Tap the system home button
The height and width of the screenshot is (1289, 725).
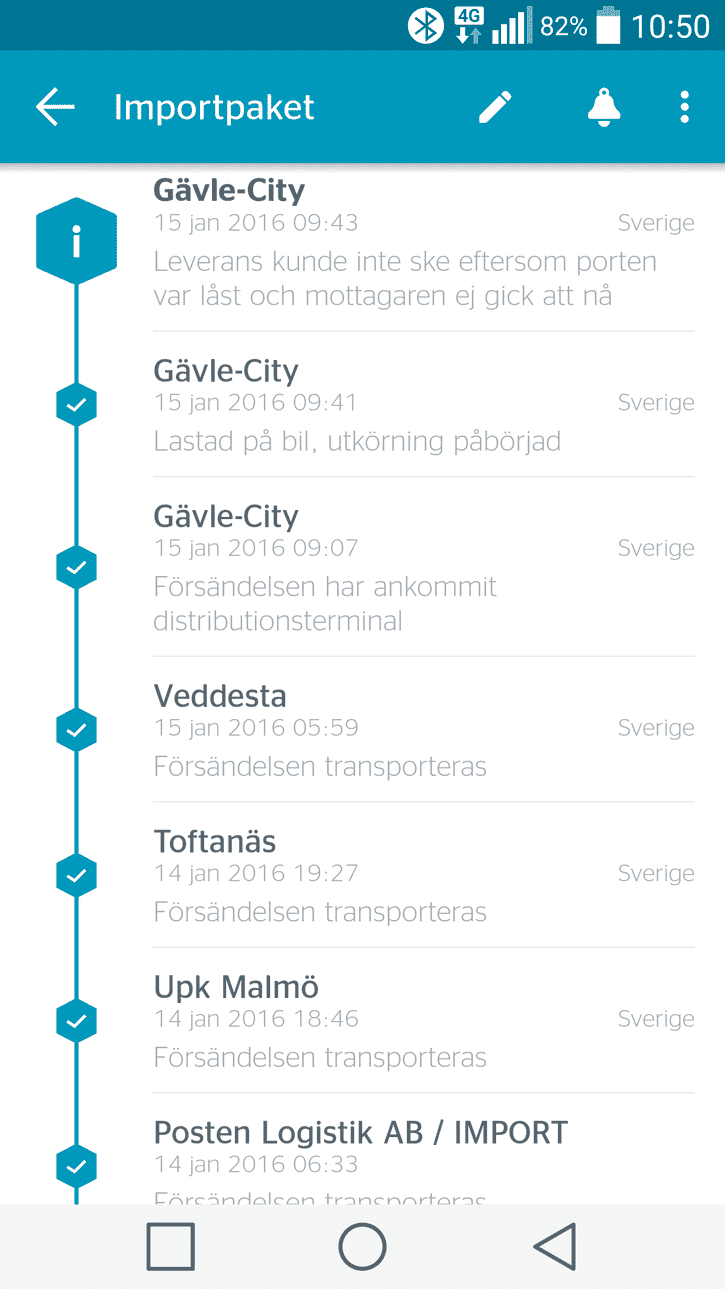(362, 1247)
